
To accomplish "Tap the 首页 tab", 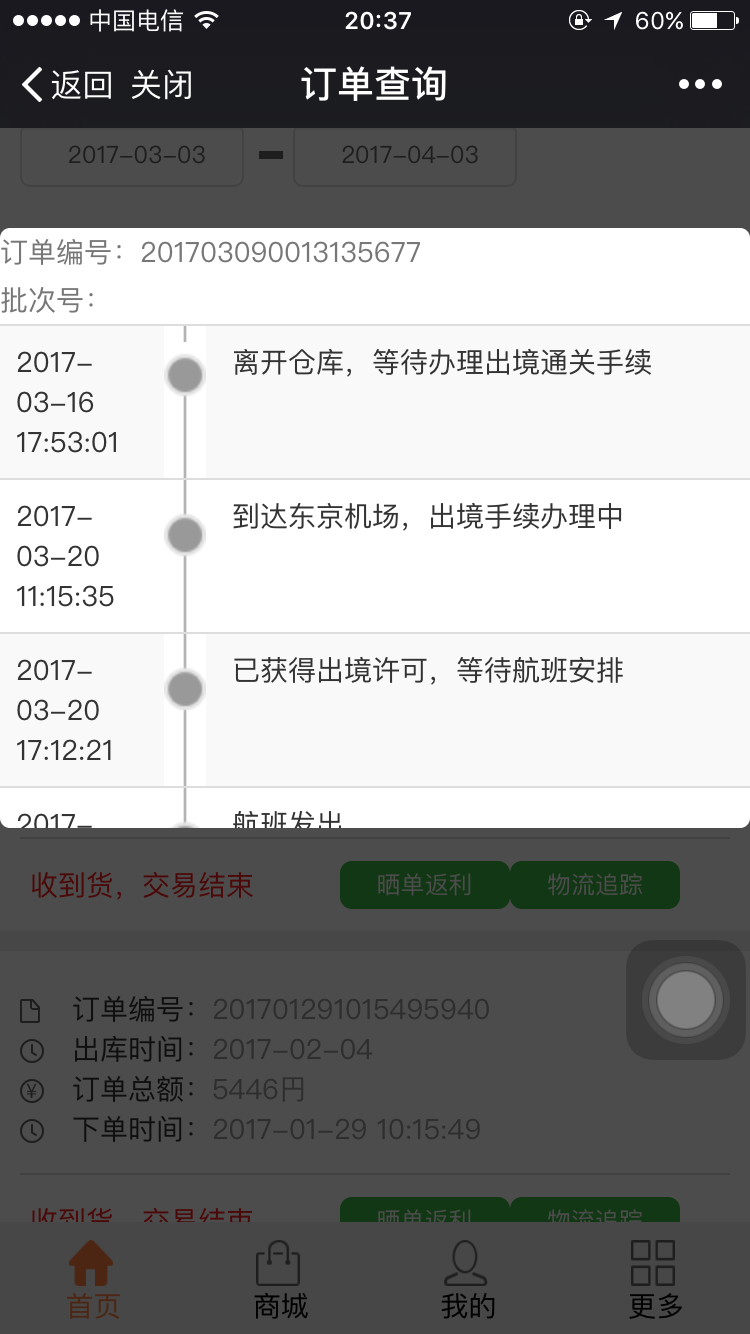I will (93, 1279).
